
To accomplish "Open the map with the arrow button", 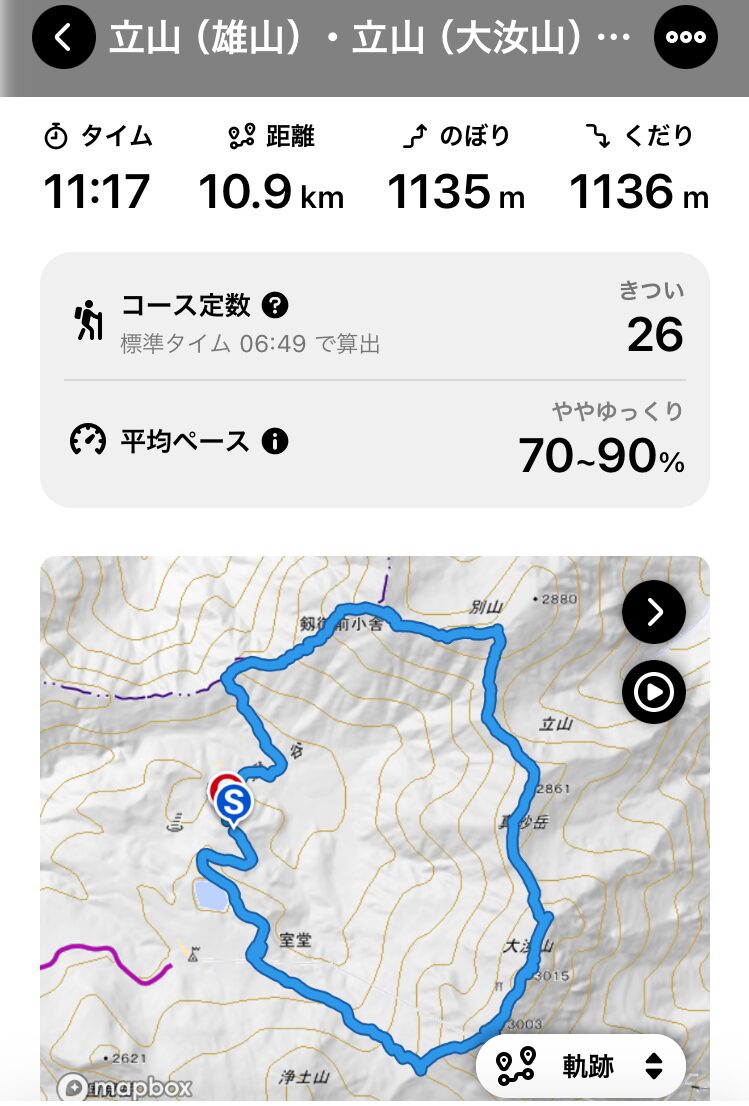I will point(654,611).
